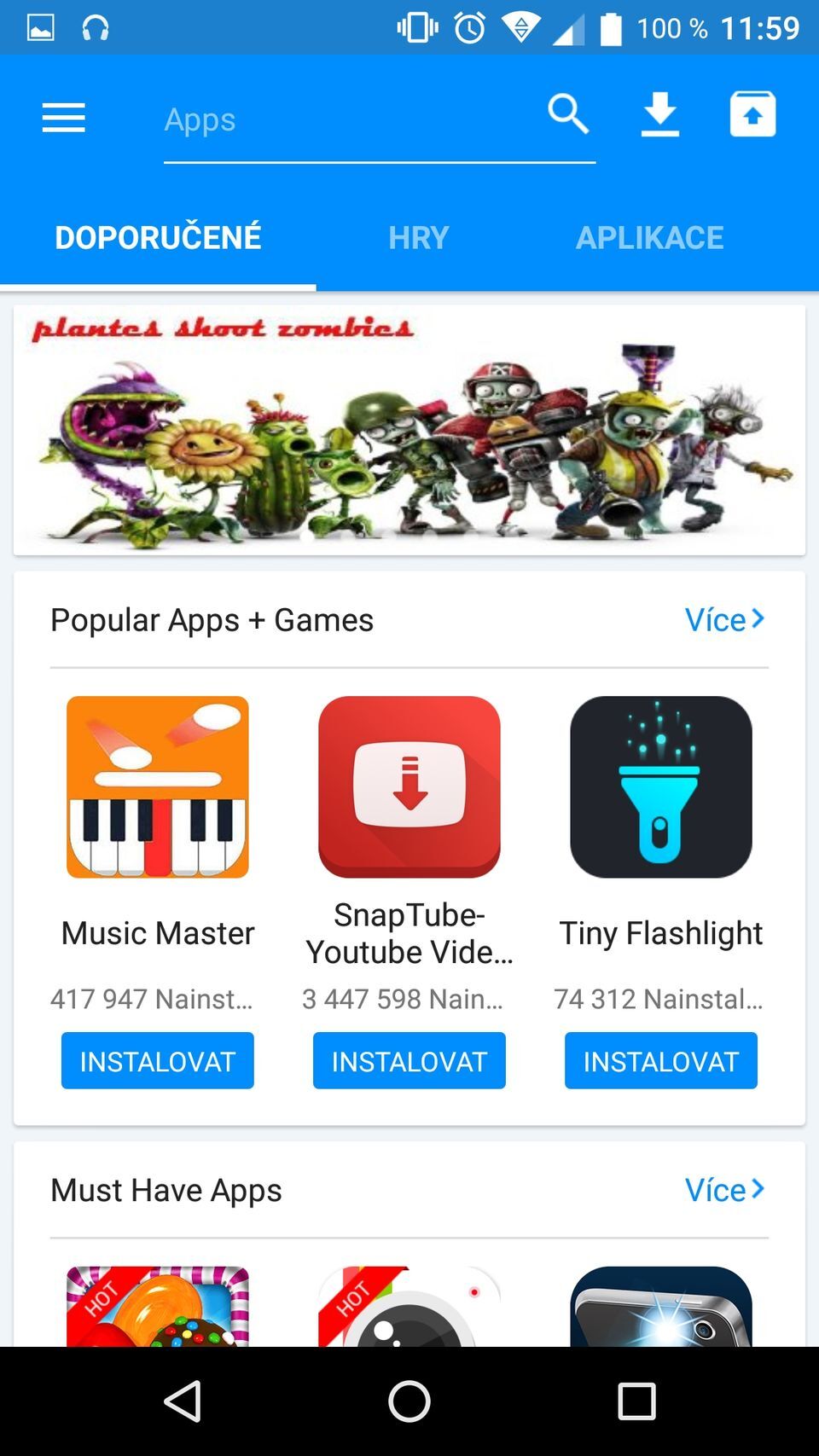Open the hamburger drawer menu
The width and height of the screenshot is (819, 1456).
coord(64,118)
